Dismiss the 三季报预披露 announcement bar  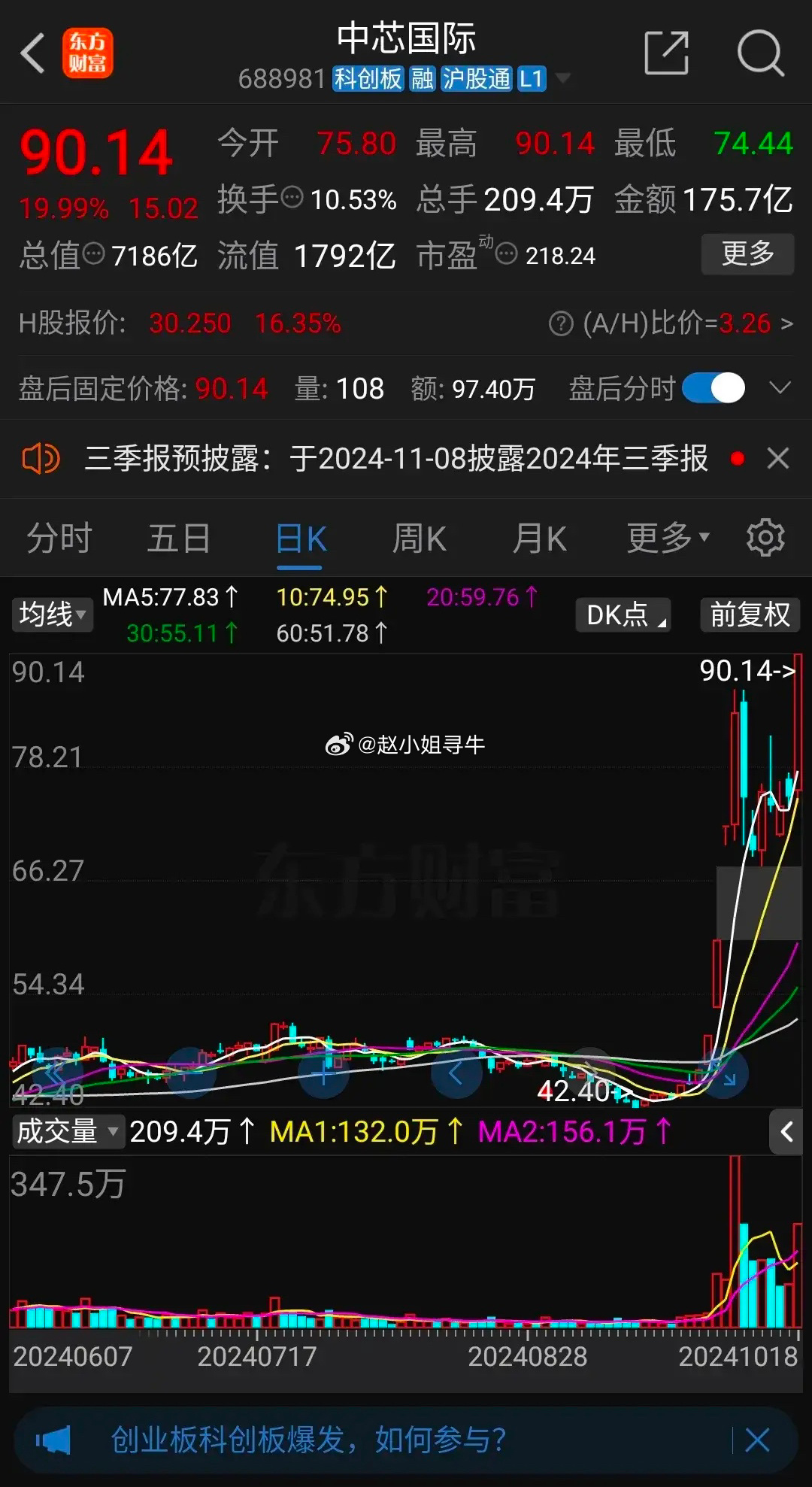[x=779, y=458]
